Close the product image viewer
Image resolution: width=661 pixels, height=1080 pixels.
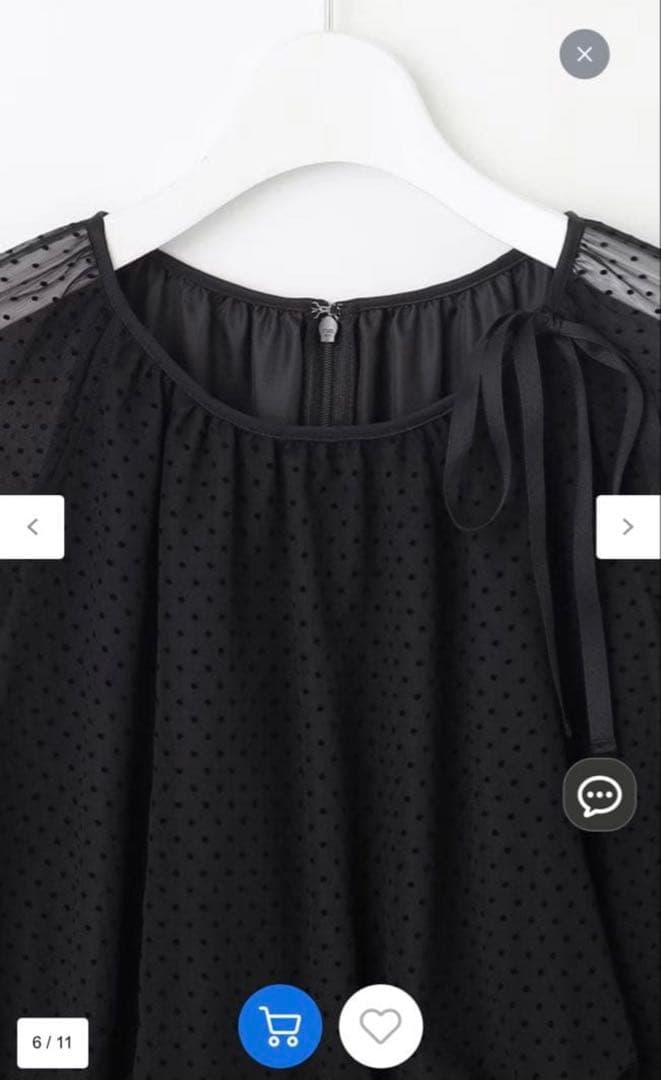tap(585, 54)
